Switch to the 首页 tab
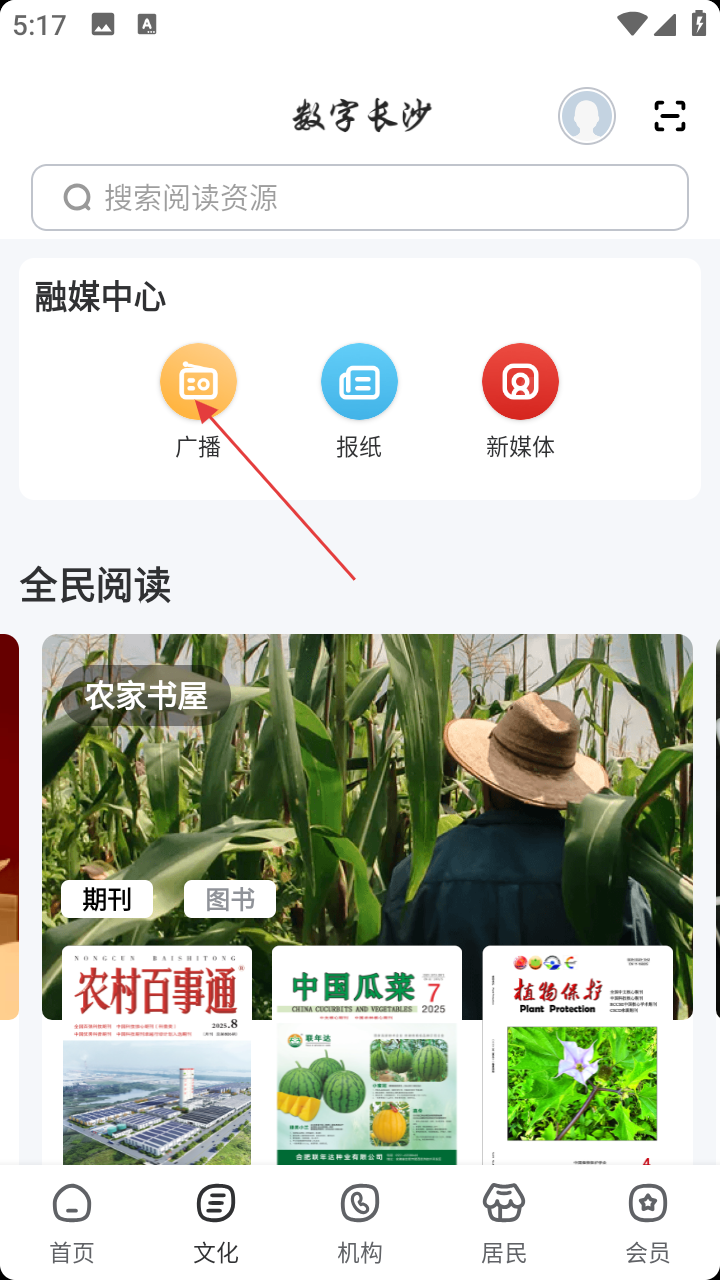The height and width of the screenshot is (1280, 720). coord(72,1223)
